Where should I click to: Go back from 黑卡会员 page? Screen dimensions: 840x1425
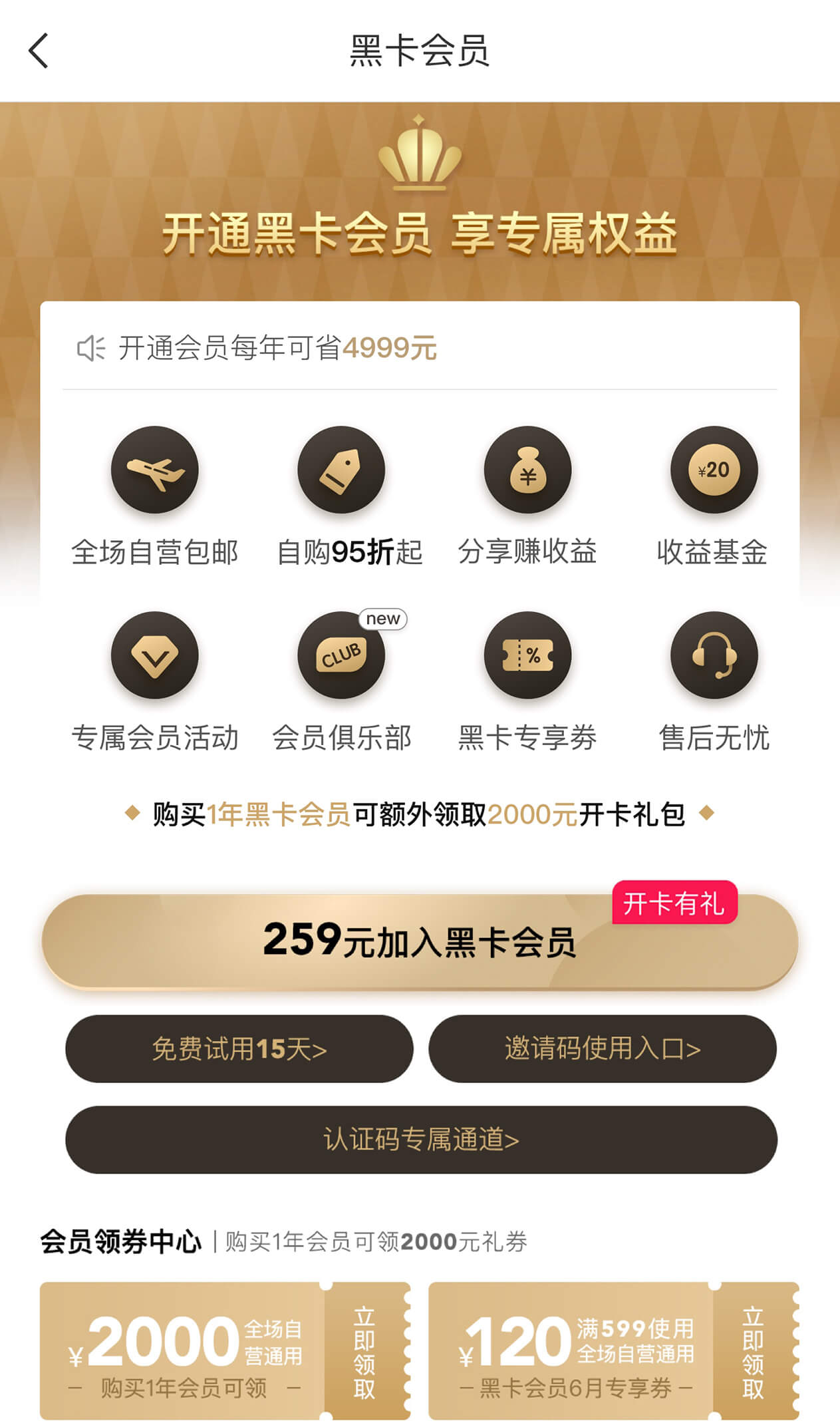click(39, 51)
